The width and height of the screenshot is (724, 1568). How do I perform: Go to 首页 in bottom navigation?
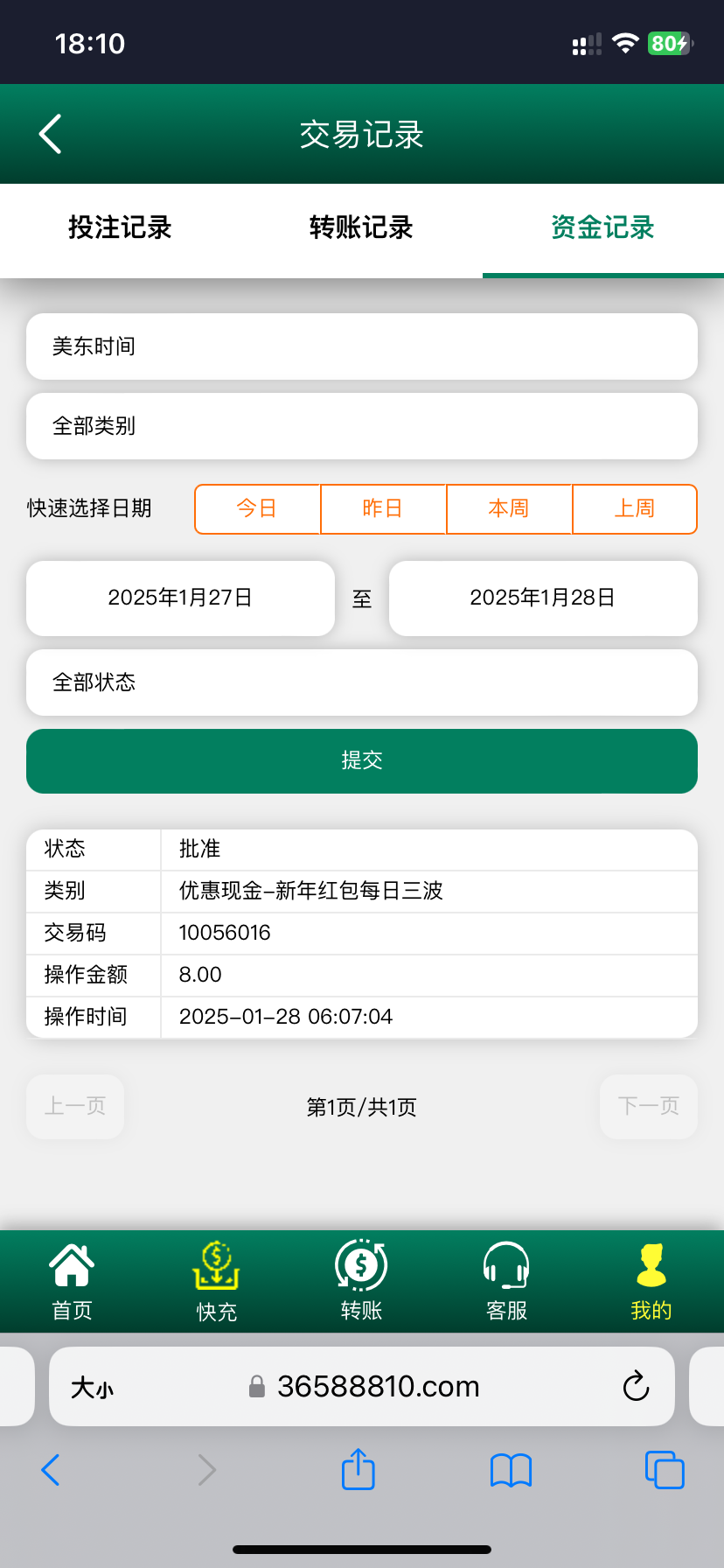click(72, 1281)
